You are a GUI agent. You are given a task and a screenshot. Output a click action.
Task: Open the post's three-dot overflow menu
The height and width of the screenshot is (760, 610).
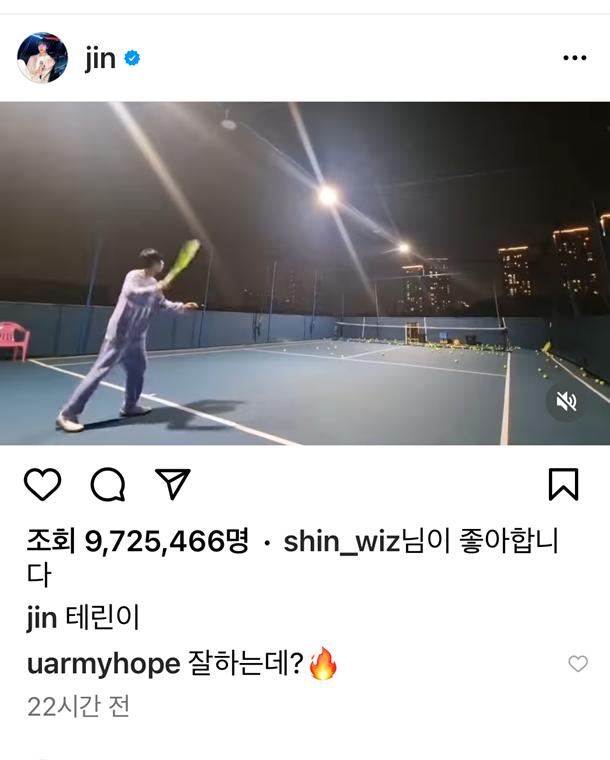point(574,59)
